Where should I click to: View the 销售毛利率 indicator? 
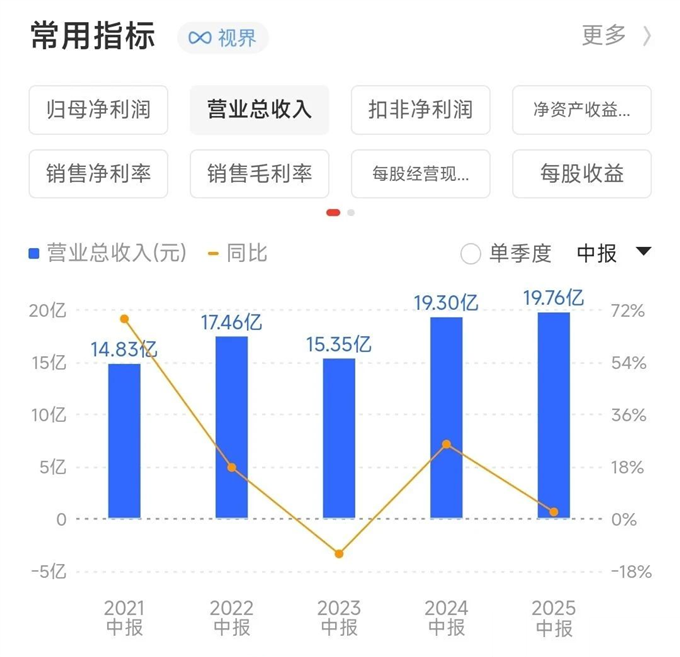259,174
